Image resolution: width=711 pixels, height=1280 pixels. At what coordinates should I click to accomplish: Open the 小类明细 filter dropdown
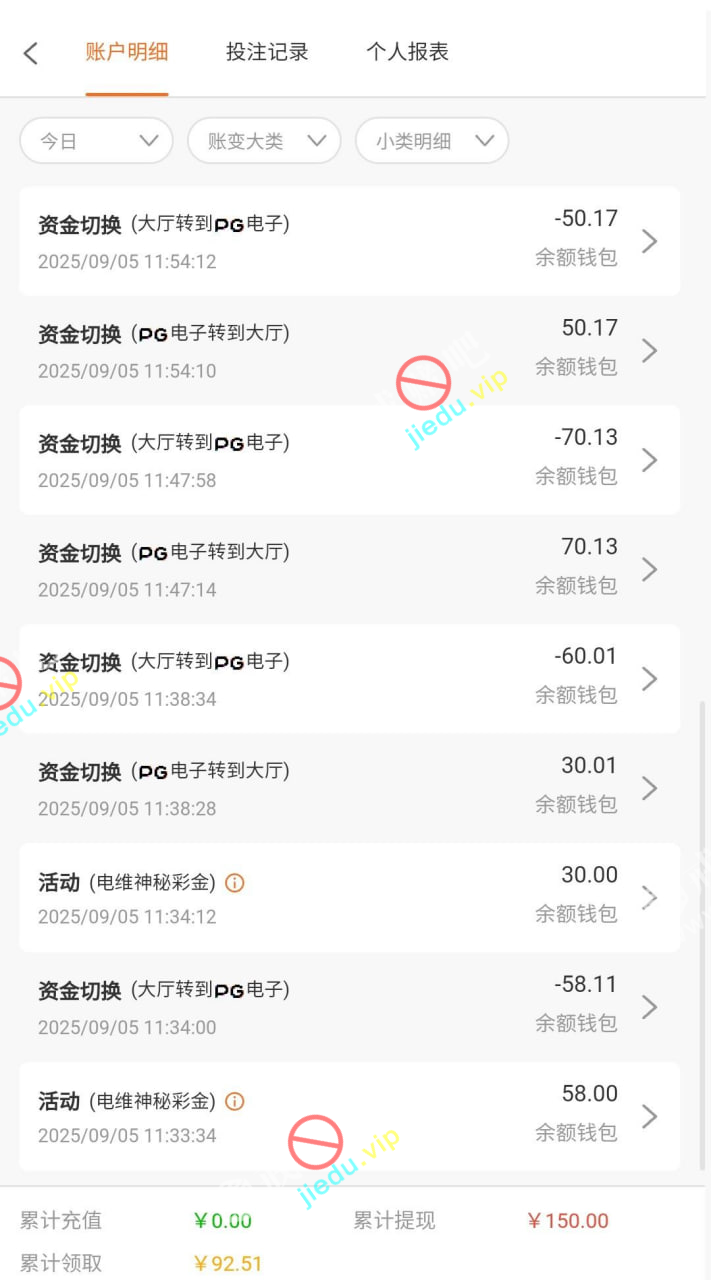[432, 141]
